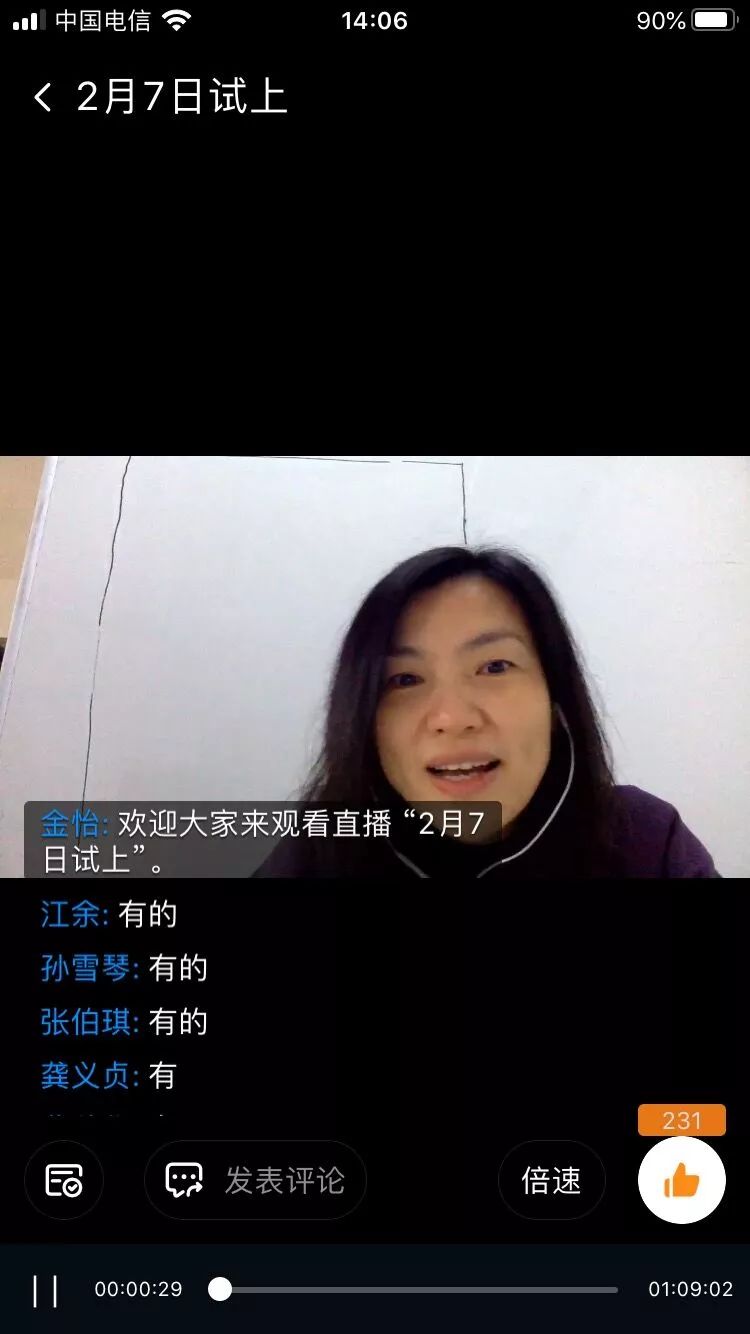Pause the video playback
This screenshot has height=1334, width=750.
45,1290
